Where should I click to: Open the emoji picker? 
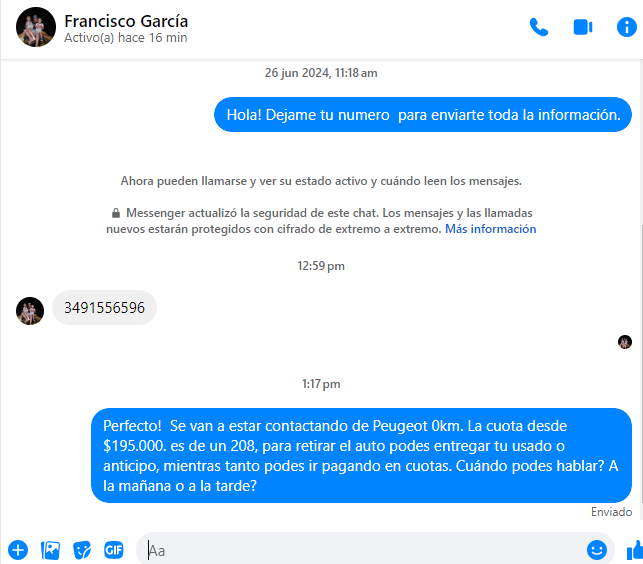[597, 549]
